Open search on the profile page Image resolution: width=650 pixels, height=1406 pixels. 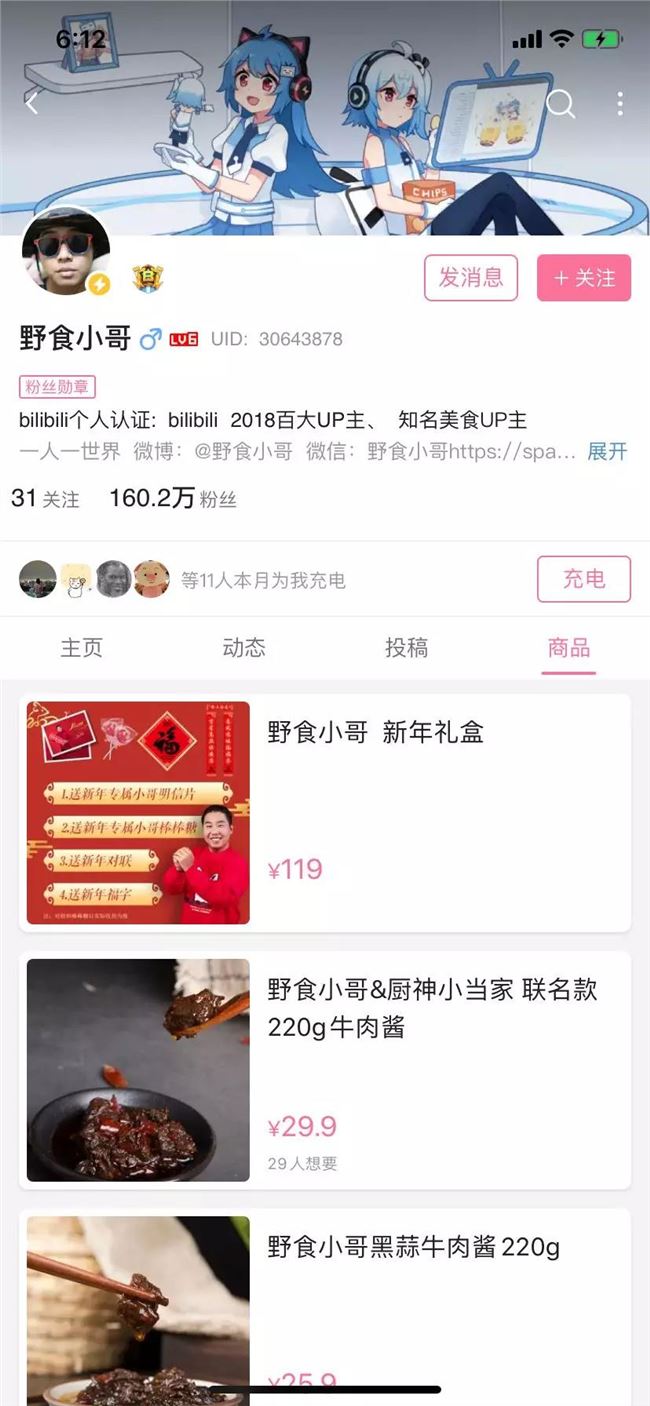point(561,103)
